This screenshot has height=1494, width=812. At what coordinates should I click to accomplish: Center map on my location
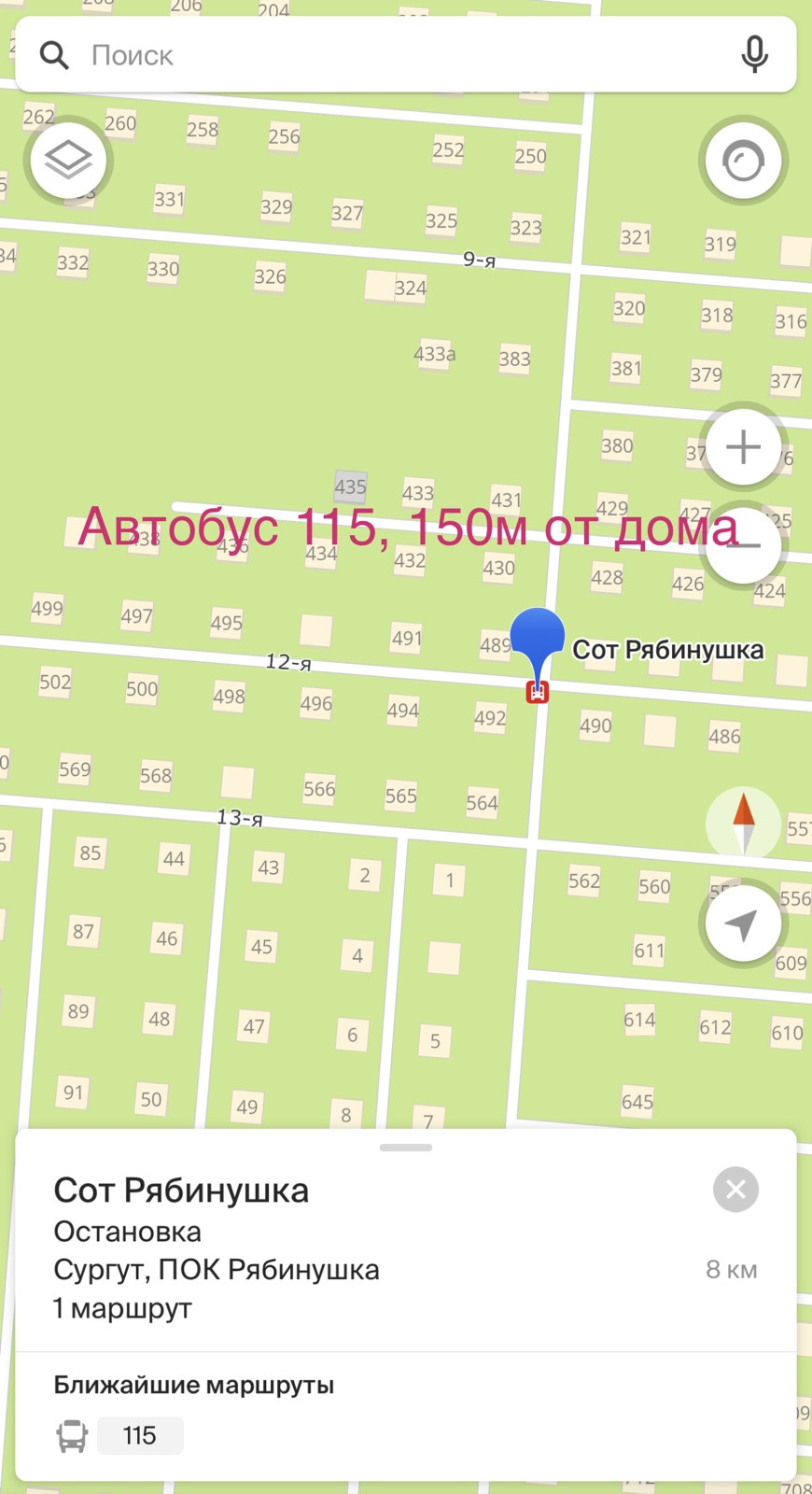743,924
